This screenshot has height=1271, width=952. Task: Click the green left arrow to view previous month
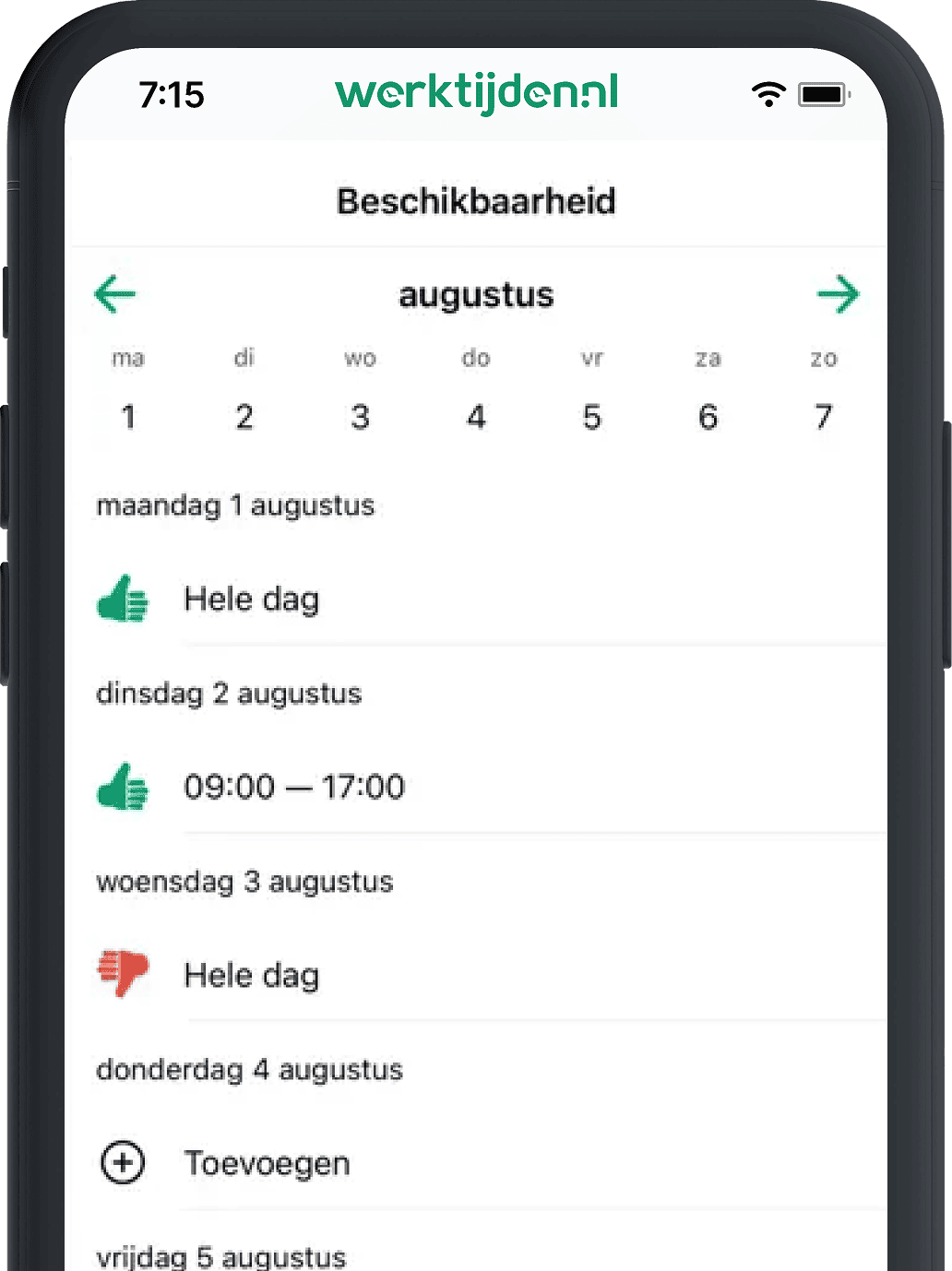[113, 294]
